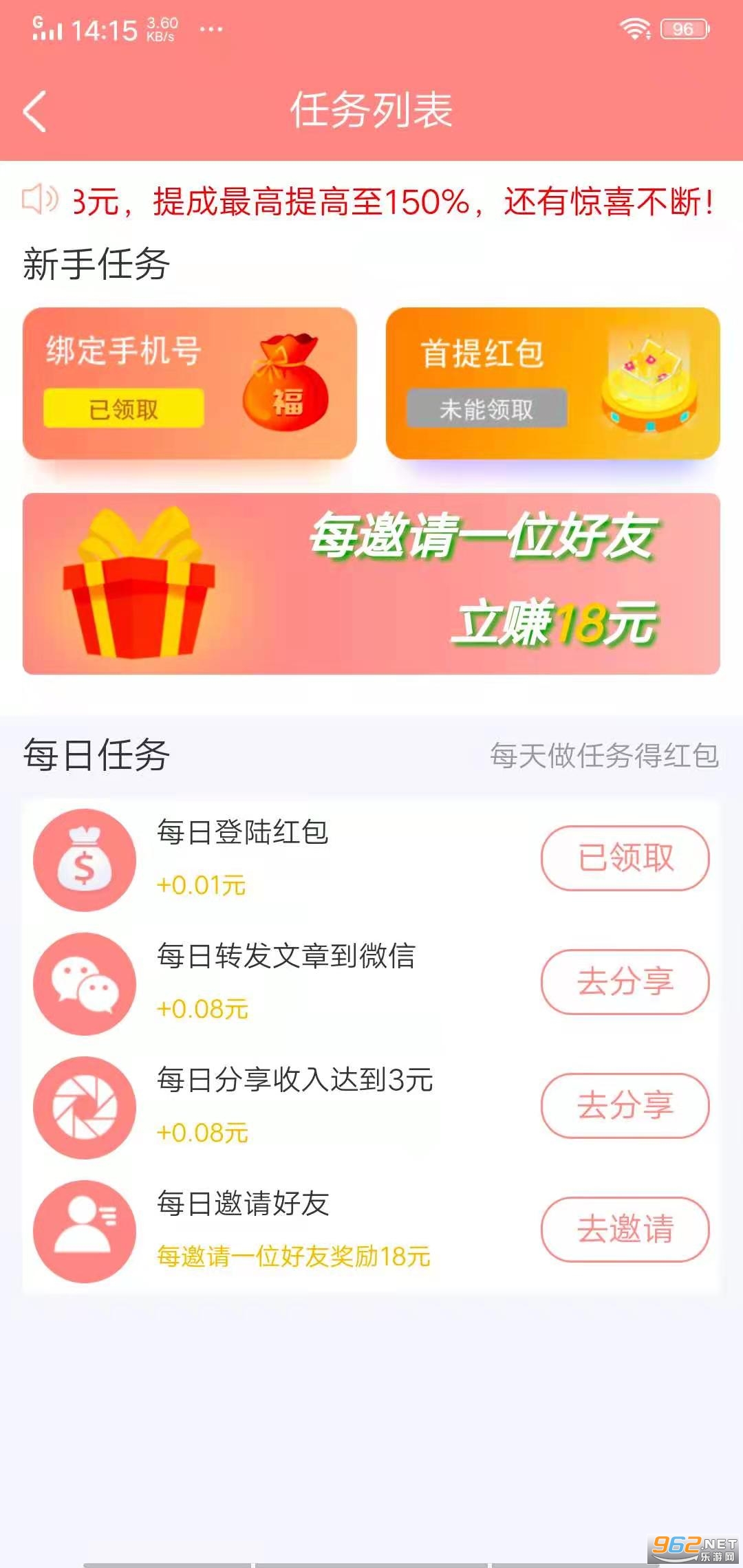Tap 已领取 for 每日登陆红包
Image resolution: width=743 pixels, height=1568 pixels.
[x=625, y=858]
